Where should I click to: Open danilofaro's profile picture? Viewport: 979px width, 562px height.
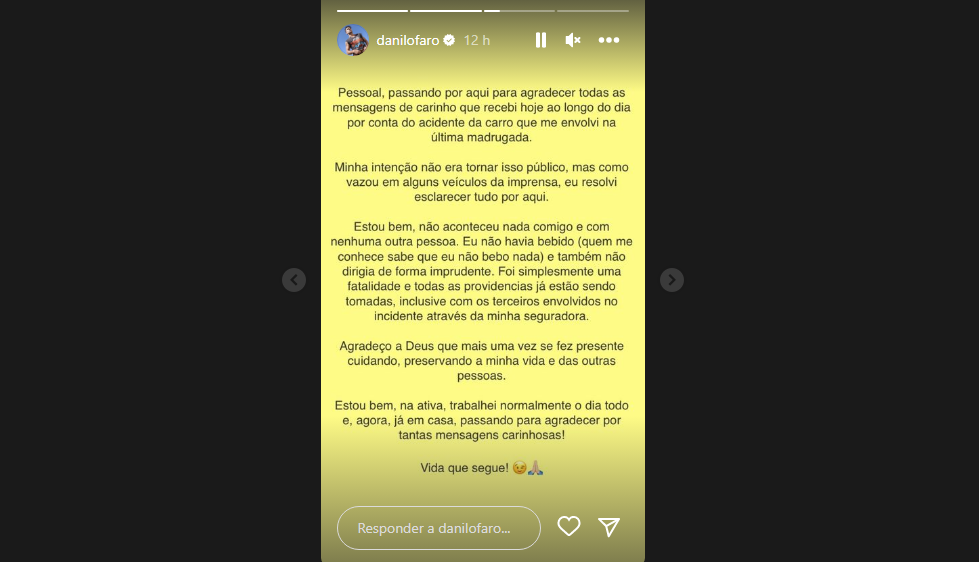pos(353,40)
